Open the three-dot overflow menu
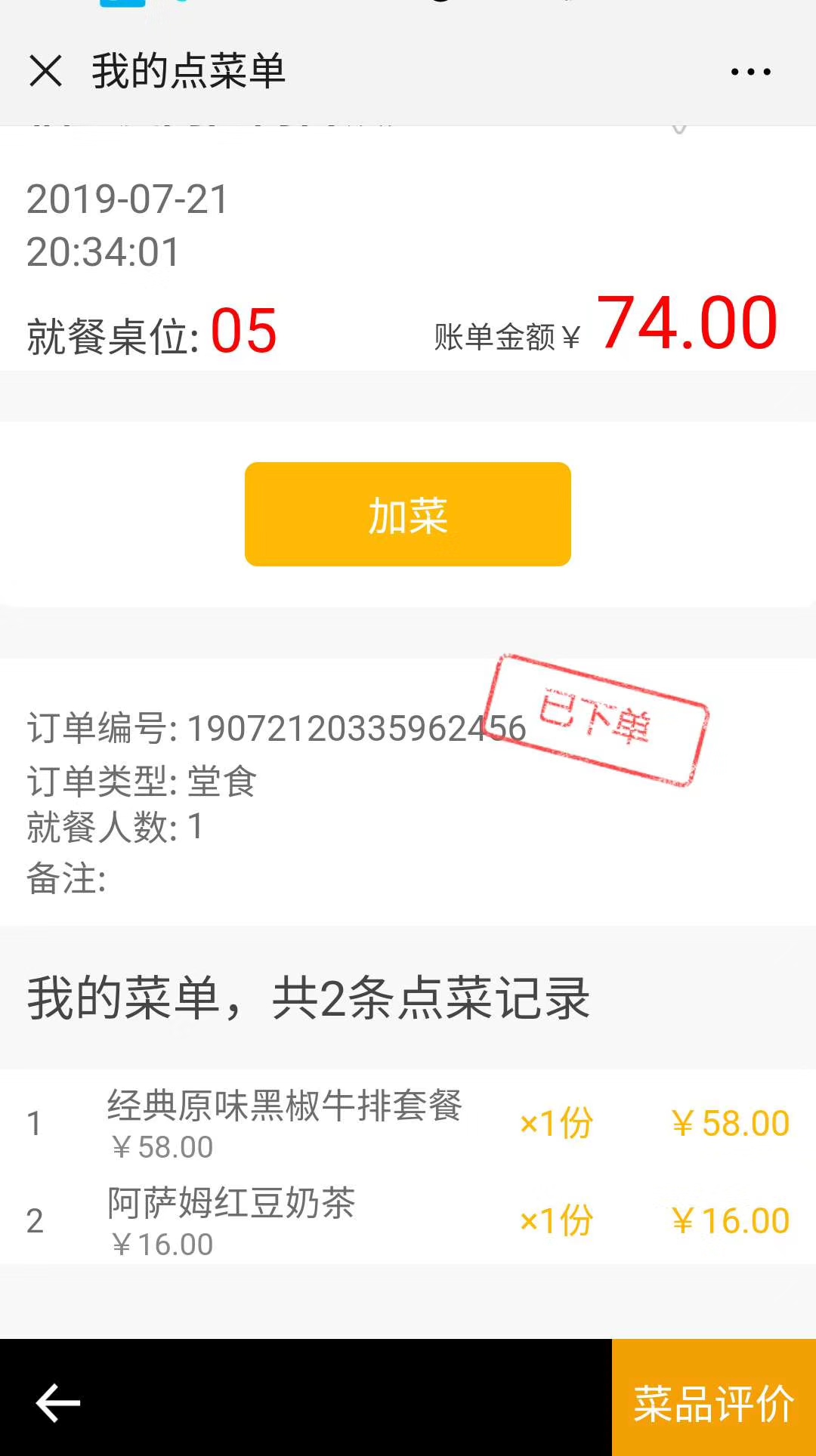The height and width of the screenshot is (1456, 816). (750, 72)
